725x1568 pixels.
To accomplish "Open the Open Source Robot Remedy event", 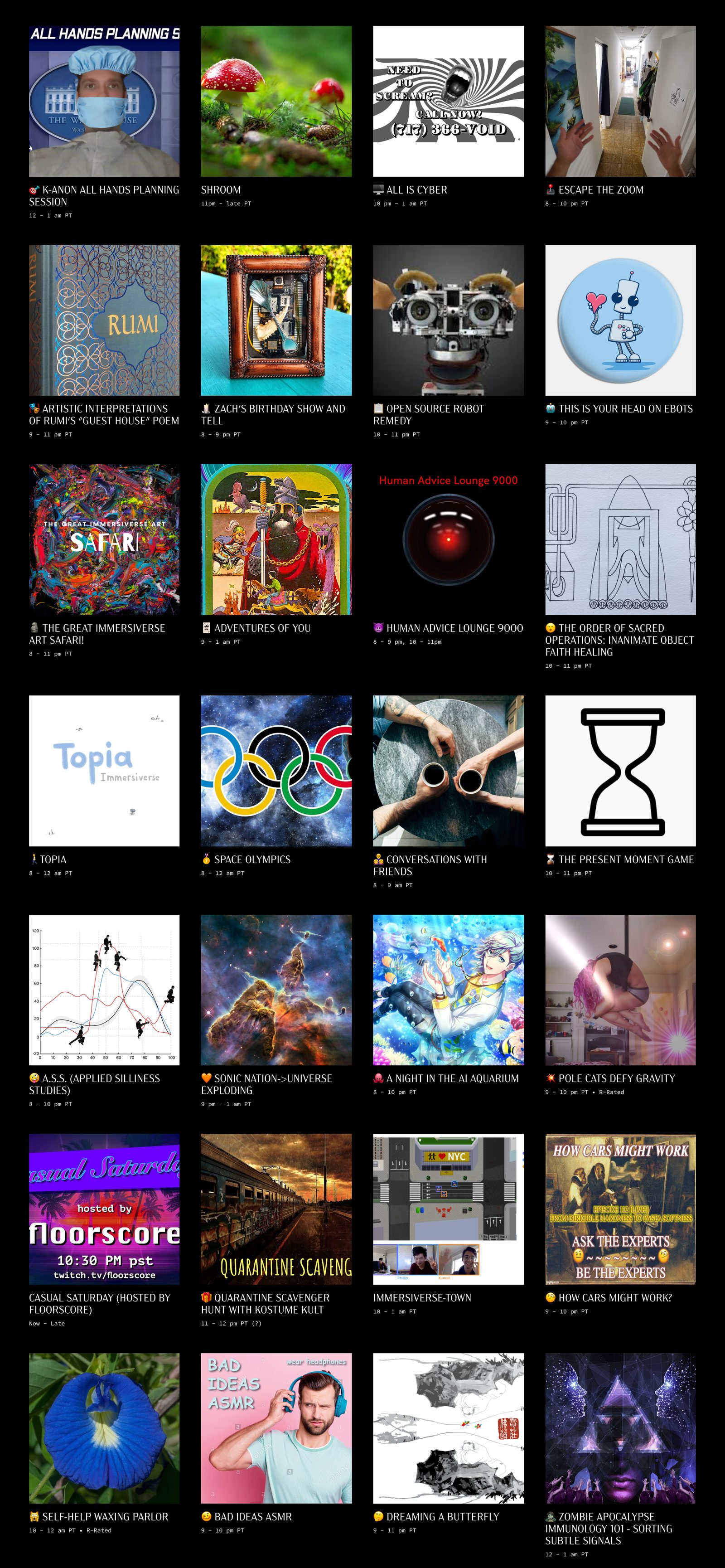I will coord(448,320).
